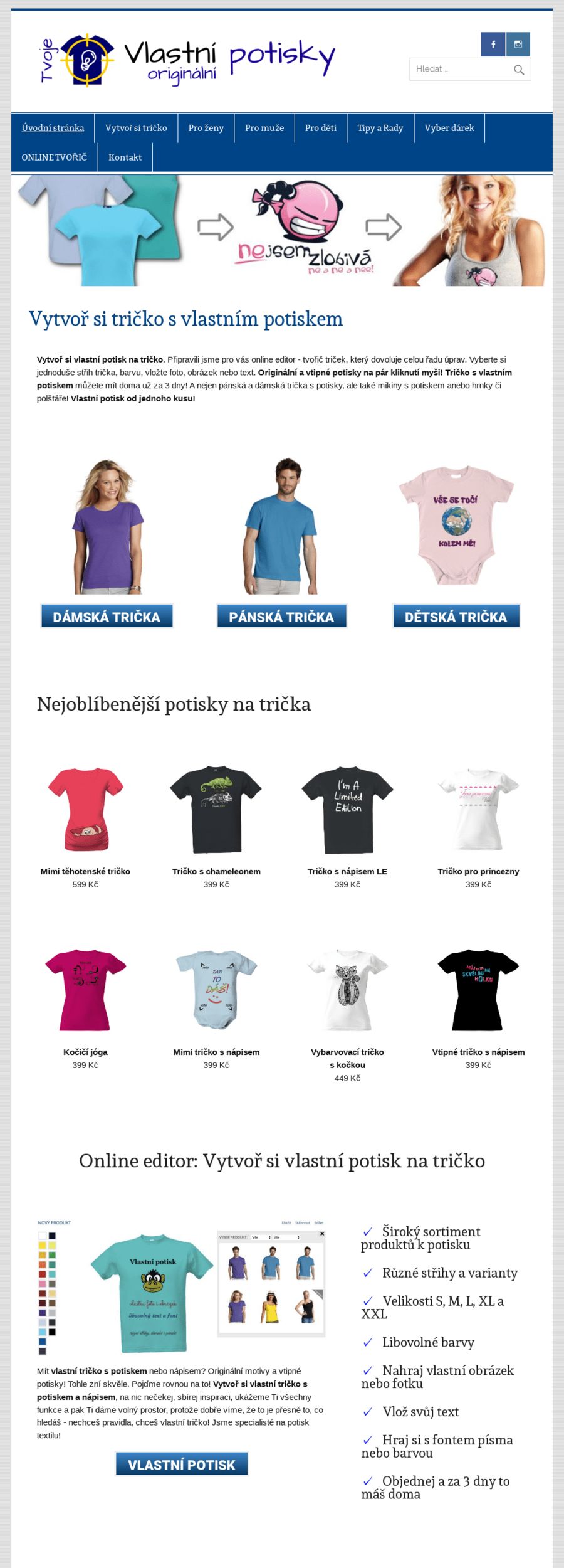Image resolution: width=564 pixels, height=1568 pixels.
Task: Select Pro muže in the navigation
Action: [264, 128]
